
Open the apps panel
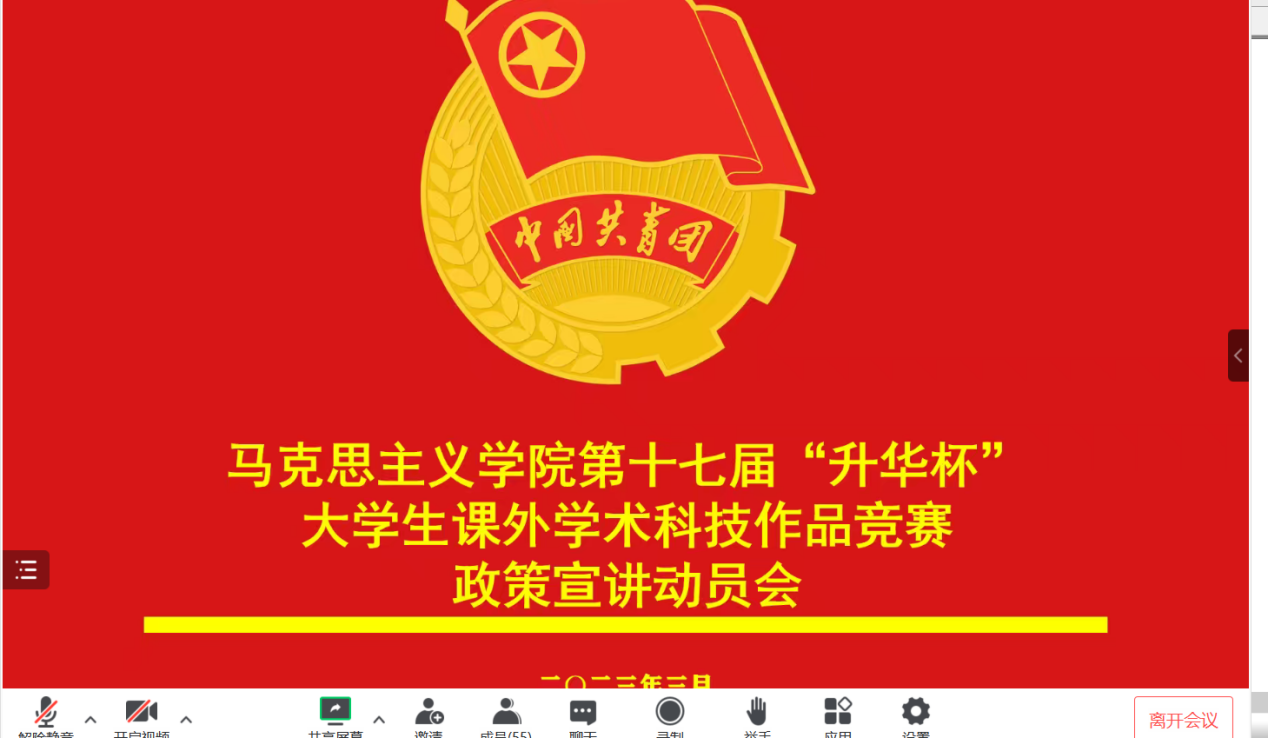click(x=837, y=713)
